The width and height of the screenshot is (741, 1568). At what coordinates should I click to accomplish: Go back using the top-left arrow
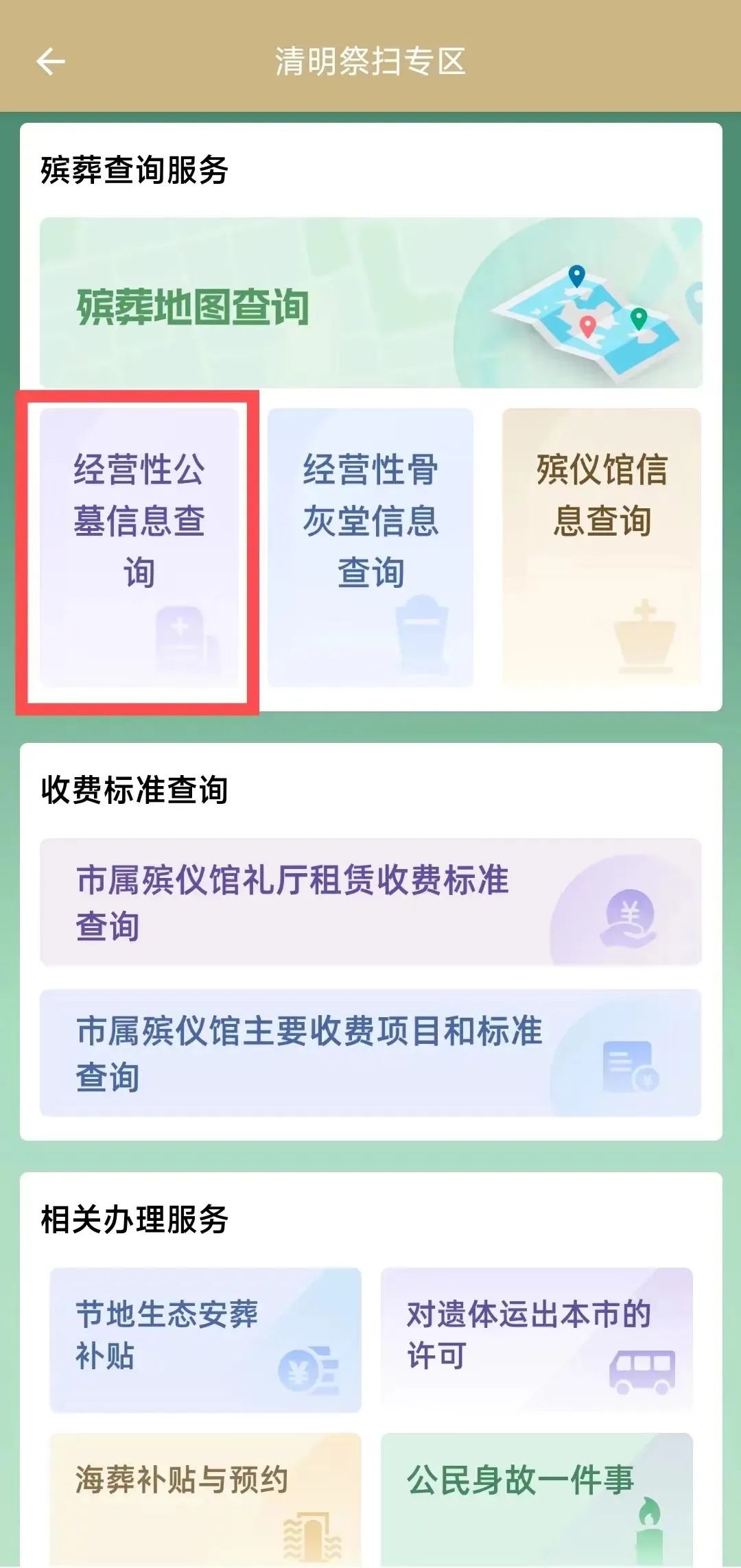coord(50,62)
